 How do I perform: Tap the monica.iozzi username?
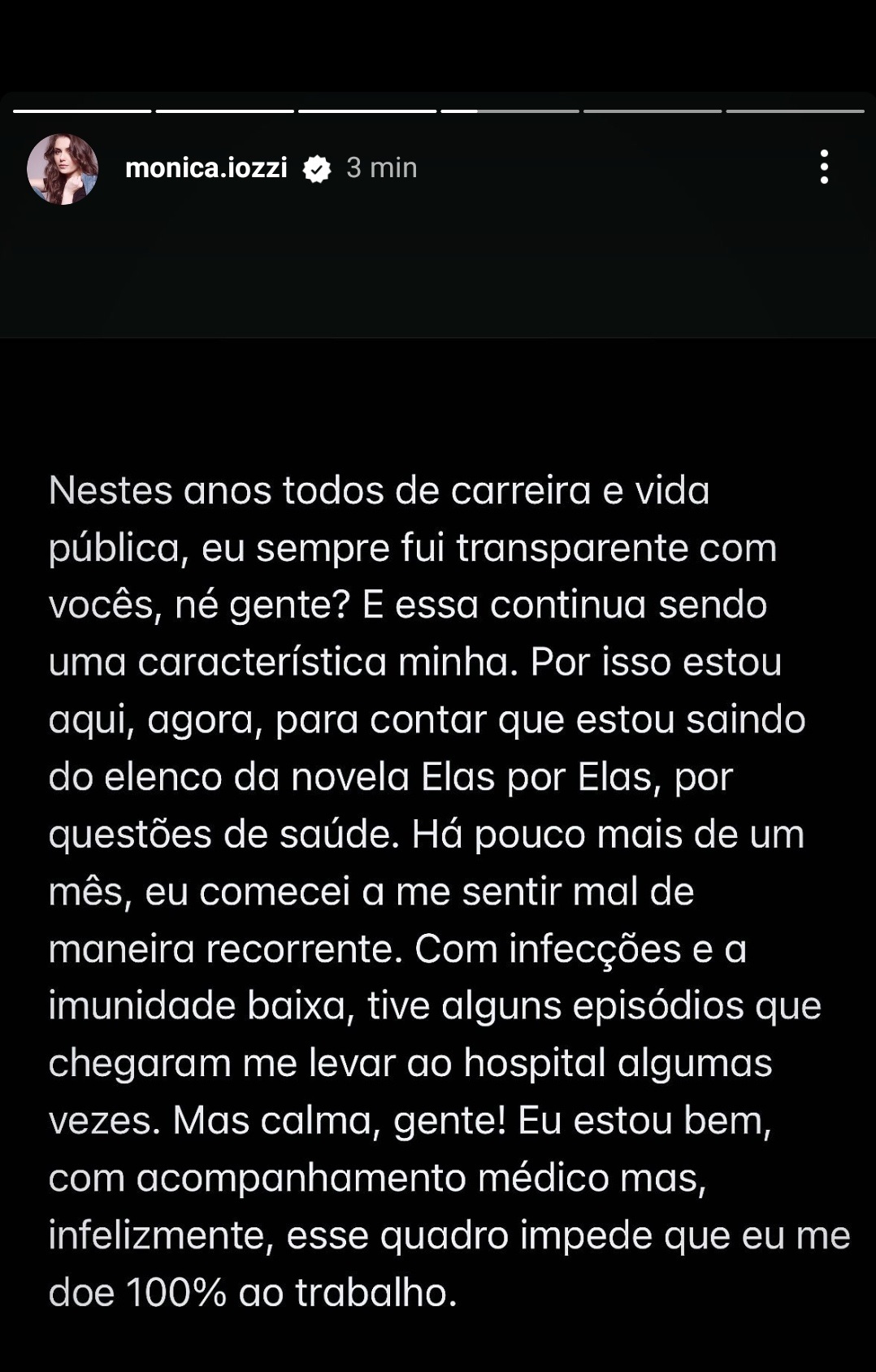(x=206, y=167)
